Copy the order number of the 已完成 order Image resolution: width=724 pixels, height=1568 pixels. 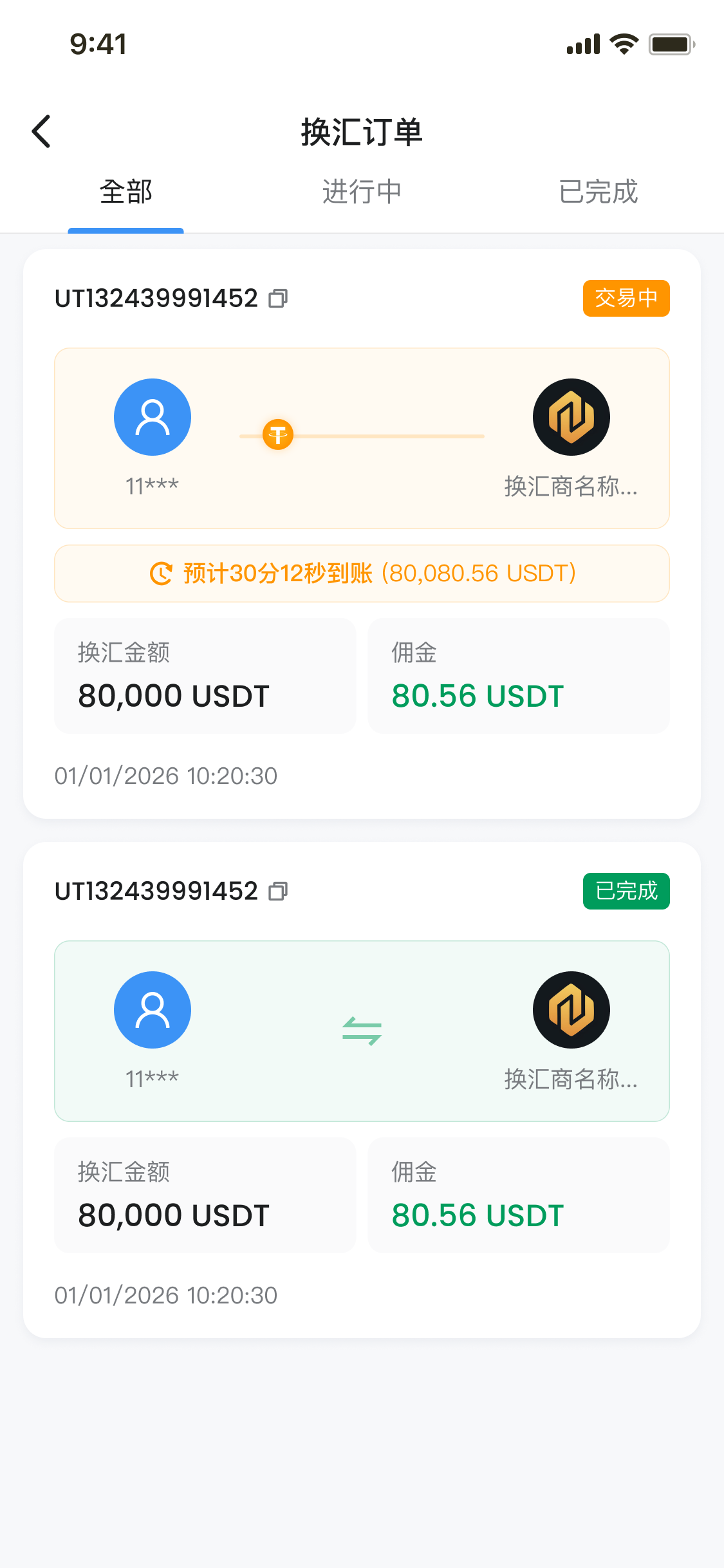pyautogui.click(x=278, y=891)
